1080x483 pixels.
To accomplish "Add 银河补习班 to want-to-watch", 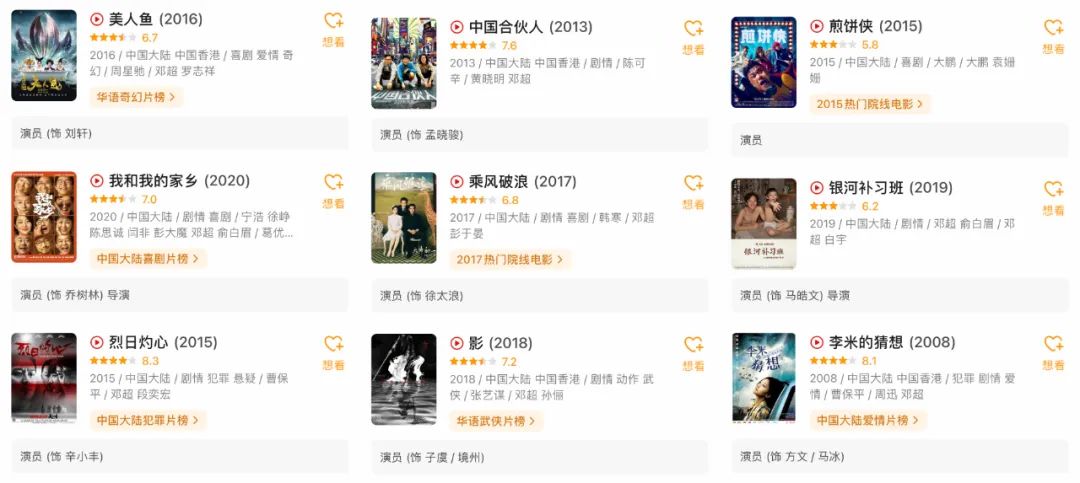I will click(1053, 196).
